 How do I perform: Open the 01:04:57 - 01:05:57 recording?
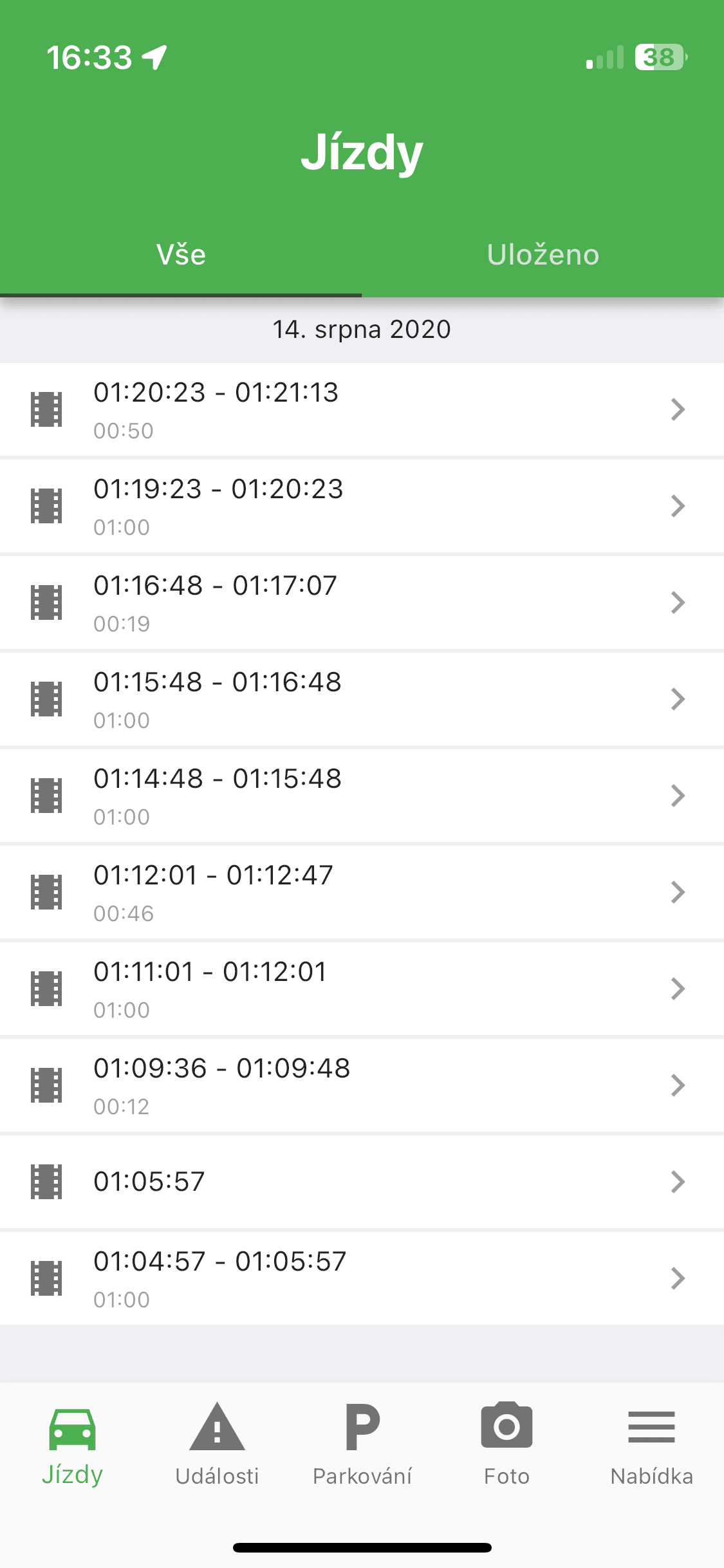(x=362, y=1278)
